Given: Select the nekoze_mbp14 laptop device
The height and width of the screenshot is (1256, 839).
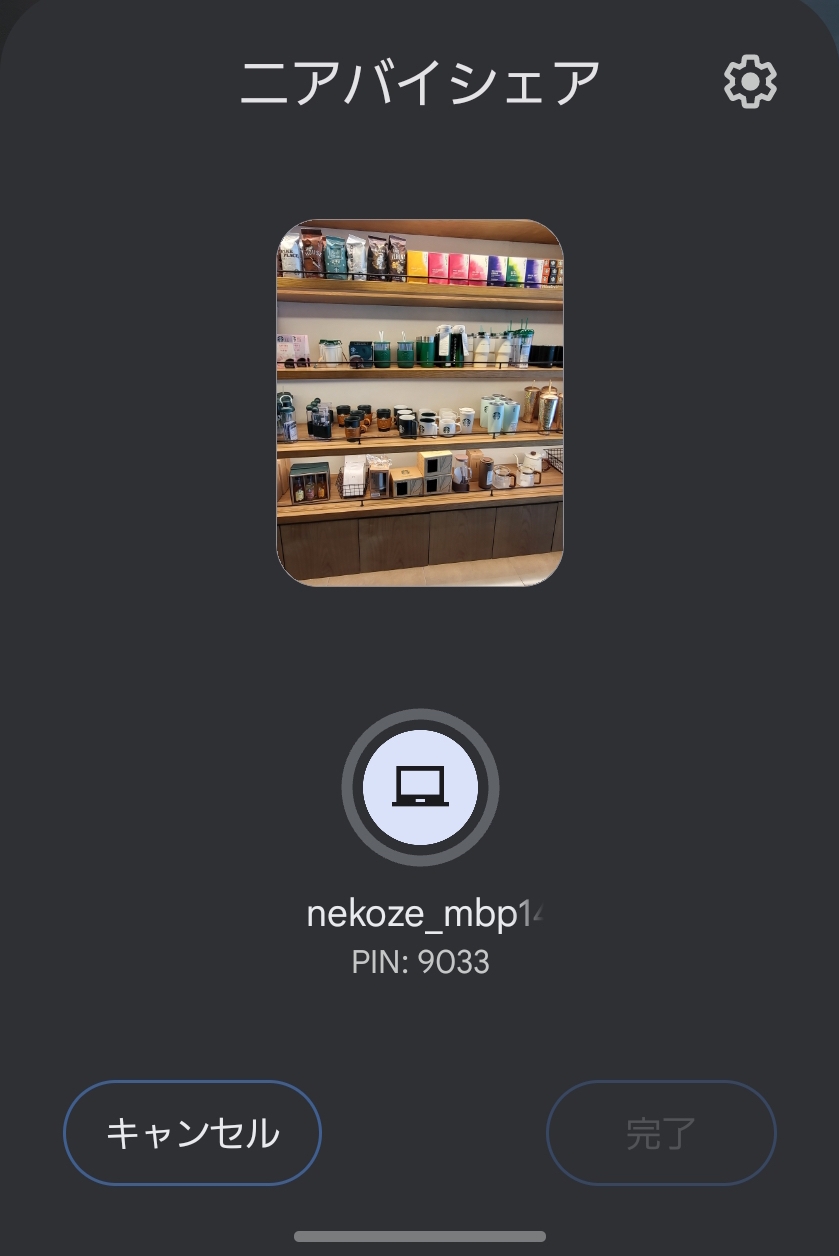Looking at the screenshot, I should pyautogui.click(x=420, y=787).
